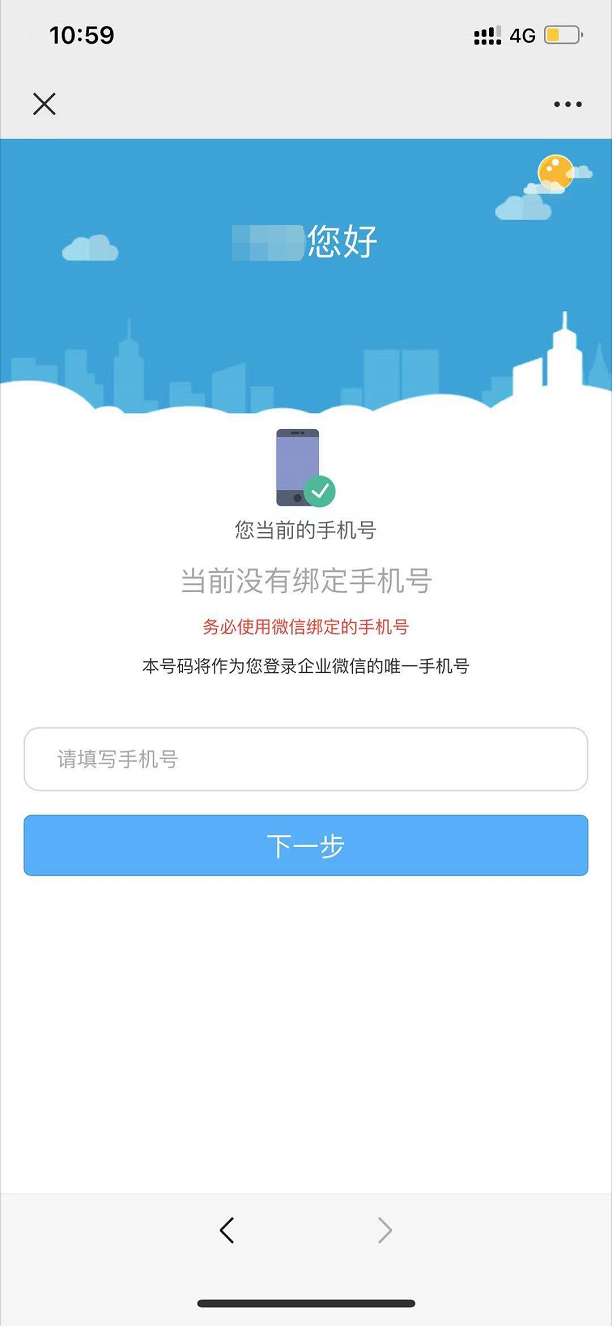The image size is (612, 1326).
Task: Tap the 下一步 button
Action: (306, 846)
